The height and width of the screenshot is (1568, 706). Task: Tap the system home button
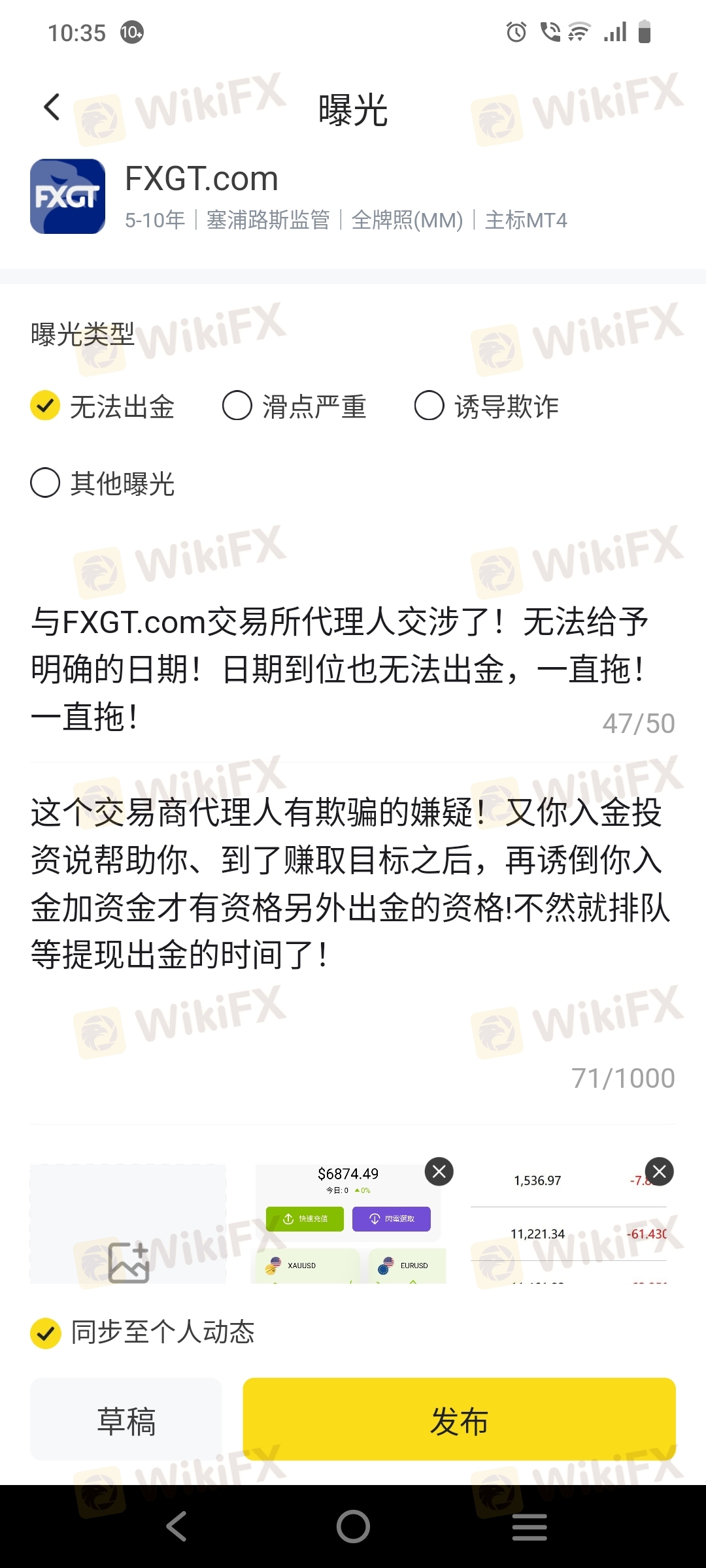(x=353, y=1526)
